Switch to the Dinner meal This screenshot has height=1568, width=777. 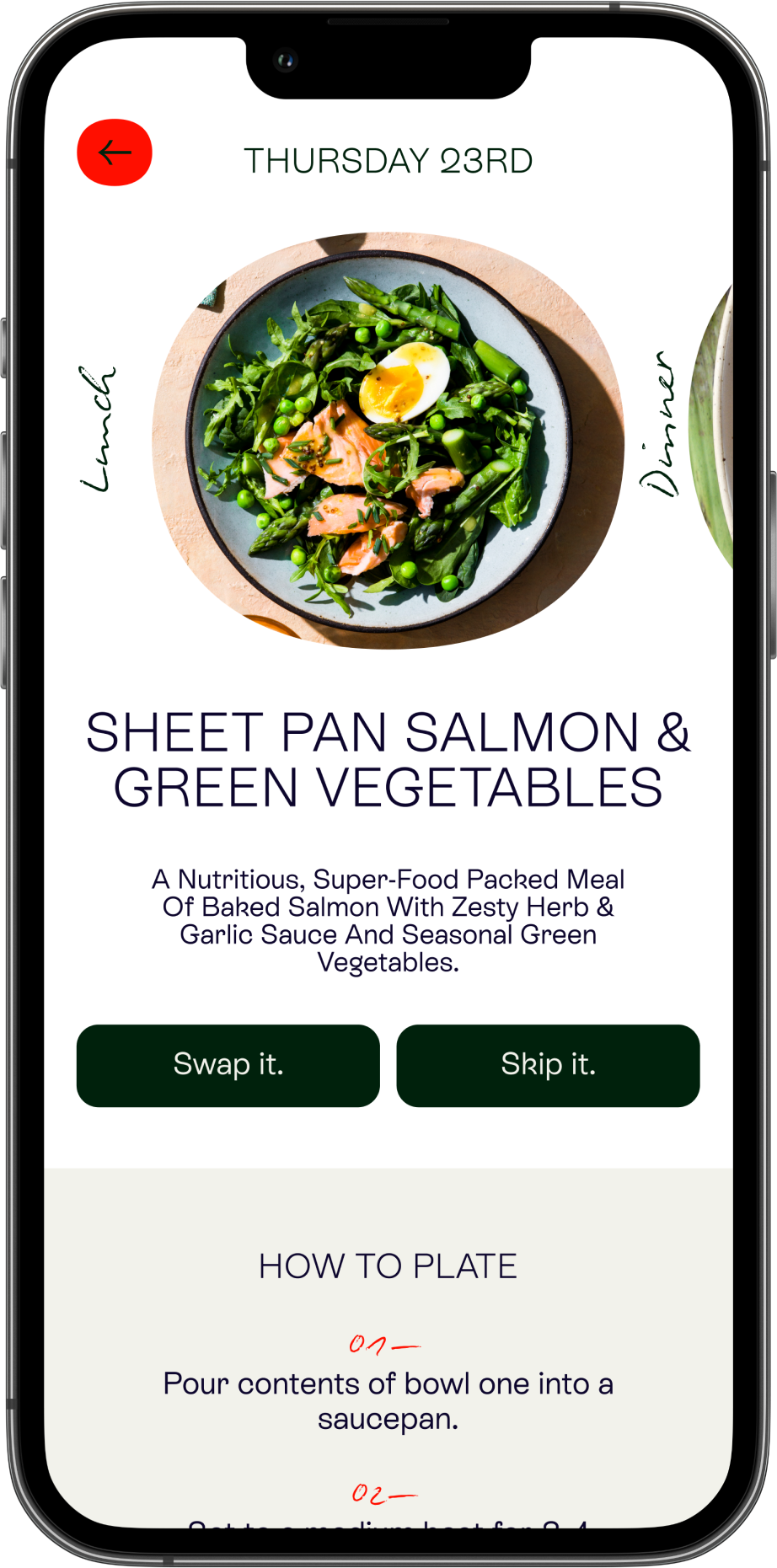pos(658,425)
